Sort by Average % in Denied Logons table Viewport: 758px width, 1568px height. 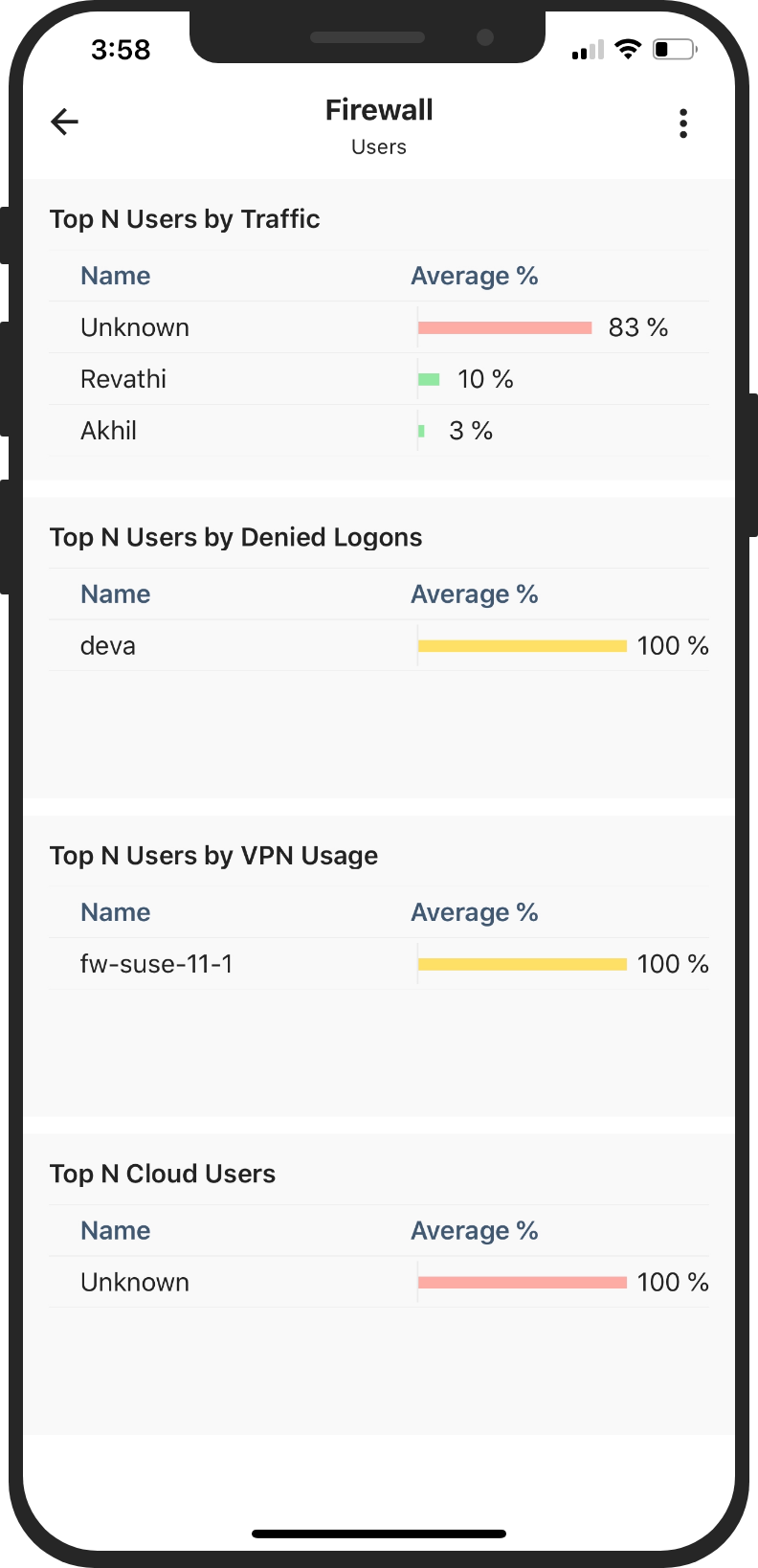click(475, 594)
